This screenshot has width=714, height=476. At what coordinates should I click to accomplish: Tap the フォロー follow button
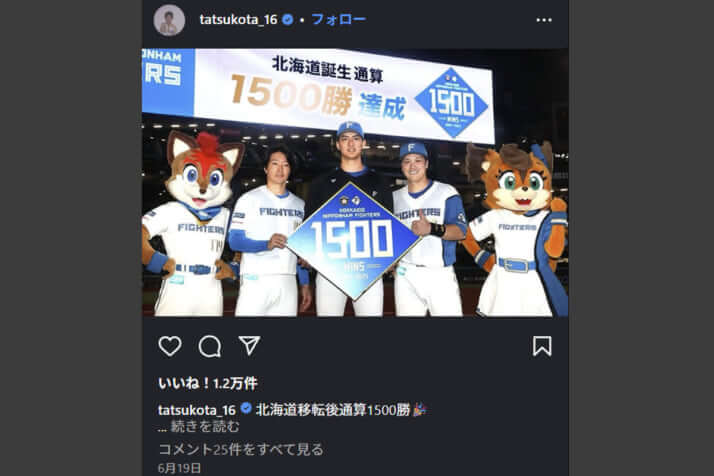tap(338, 19)
